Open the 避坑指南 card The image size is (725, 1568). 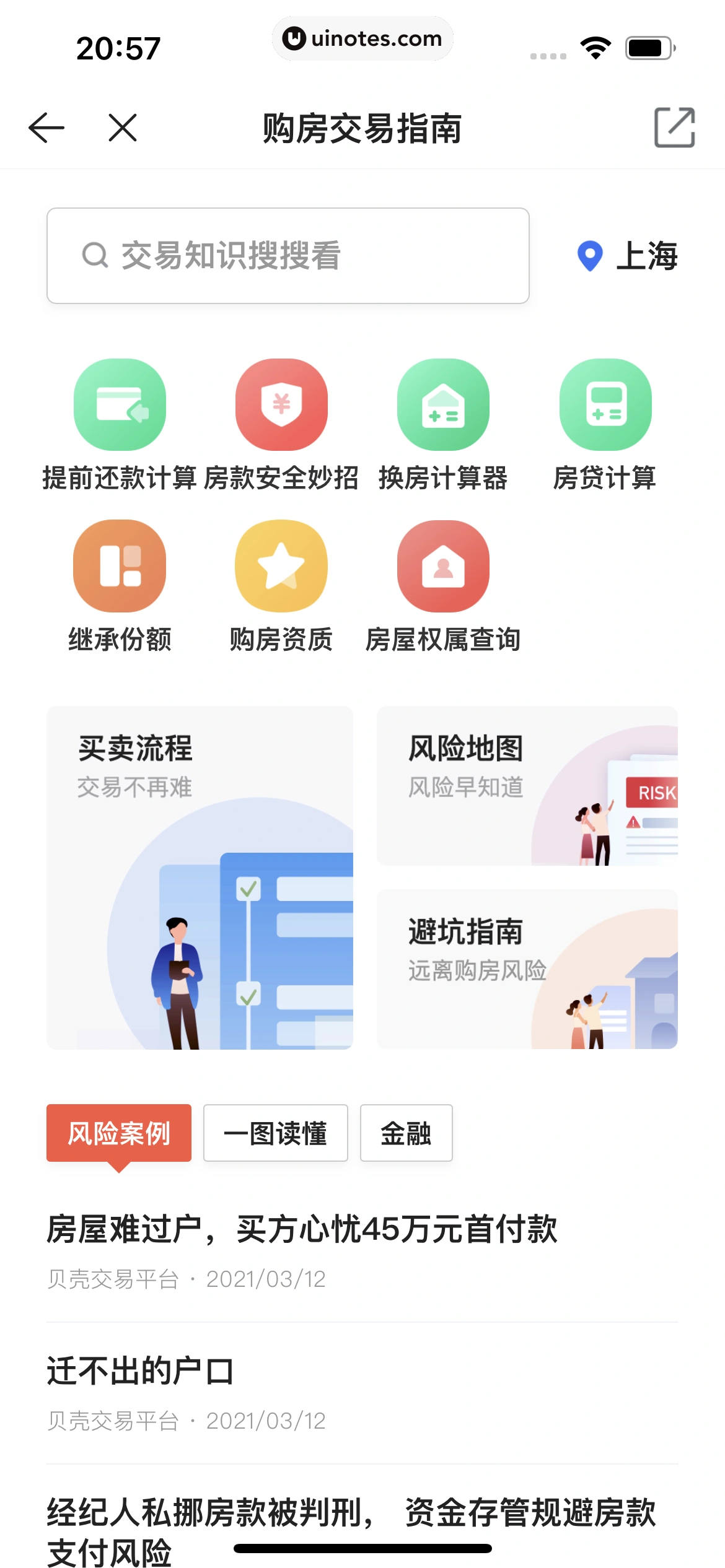point(527,969)
